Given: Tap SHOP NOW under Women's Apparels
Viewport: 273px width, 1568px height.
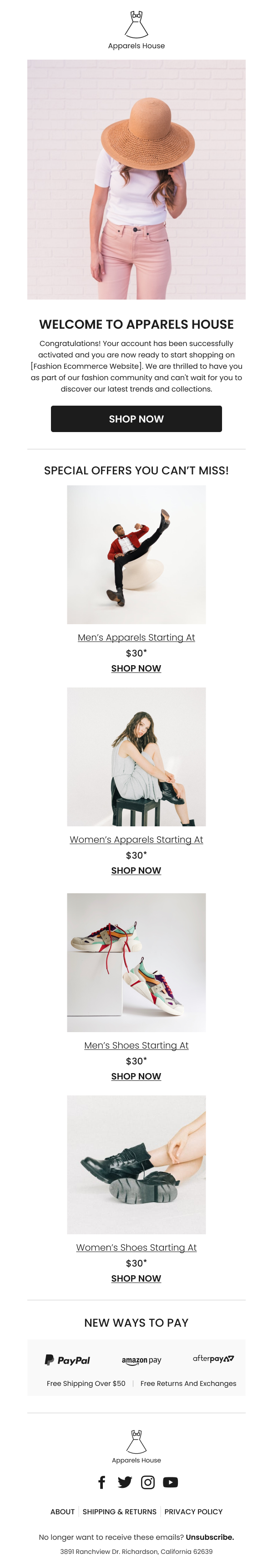Looking at the screenshot, I should [136, 871].
